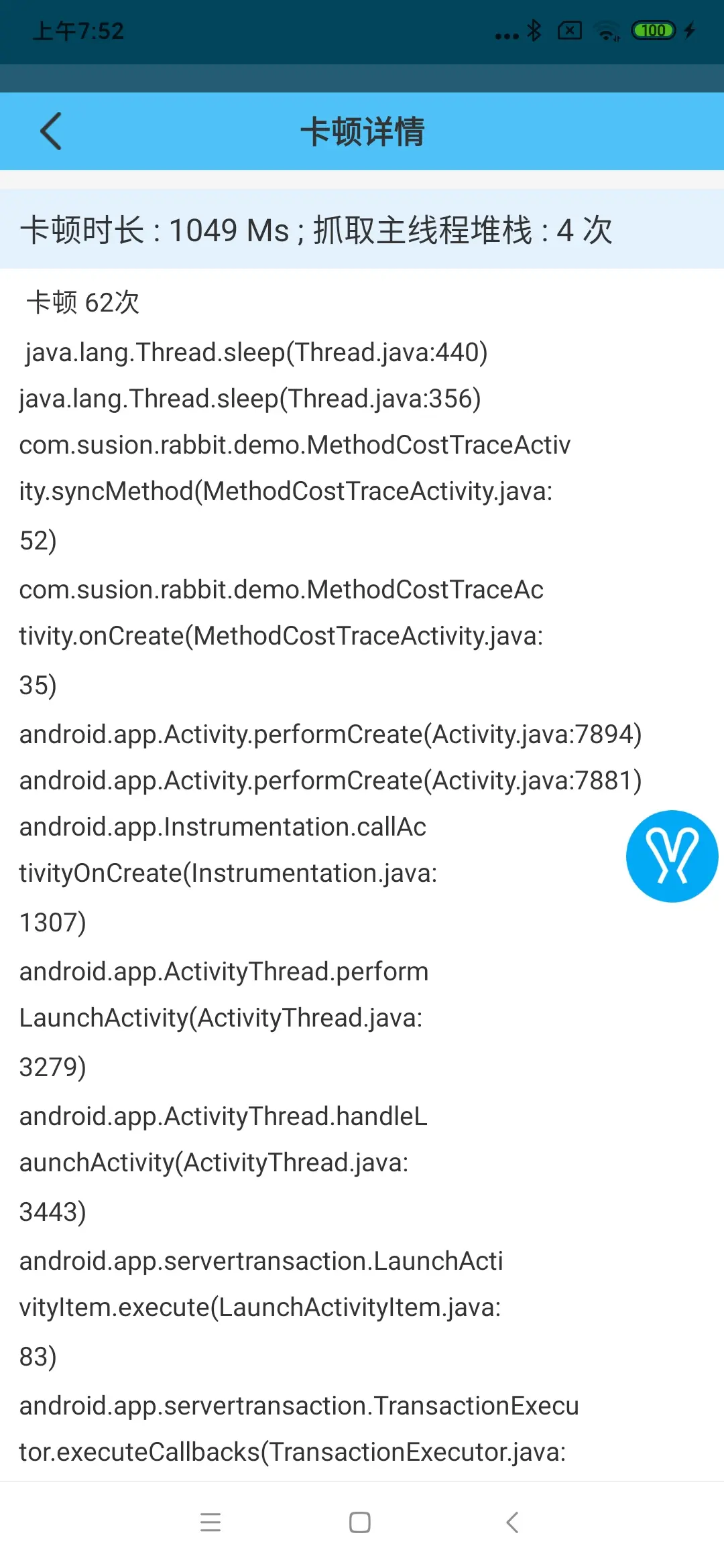The width and height of the screenshot is (724, 1568).
Task: Go to the home screen
Action: [360, 1522]
